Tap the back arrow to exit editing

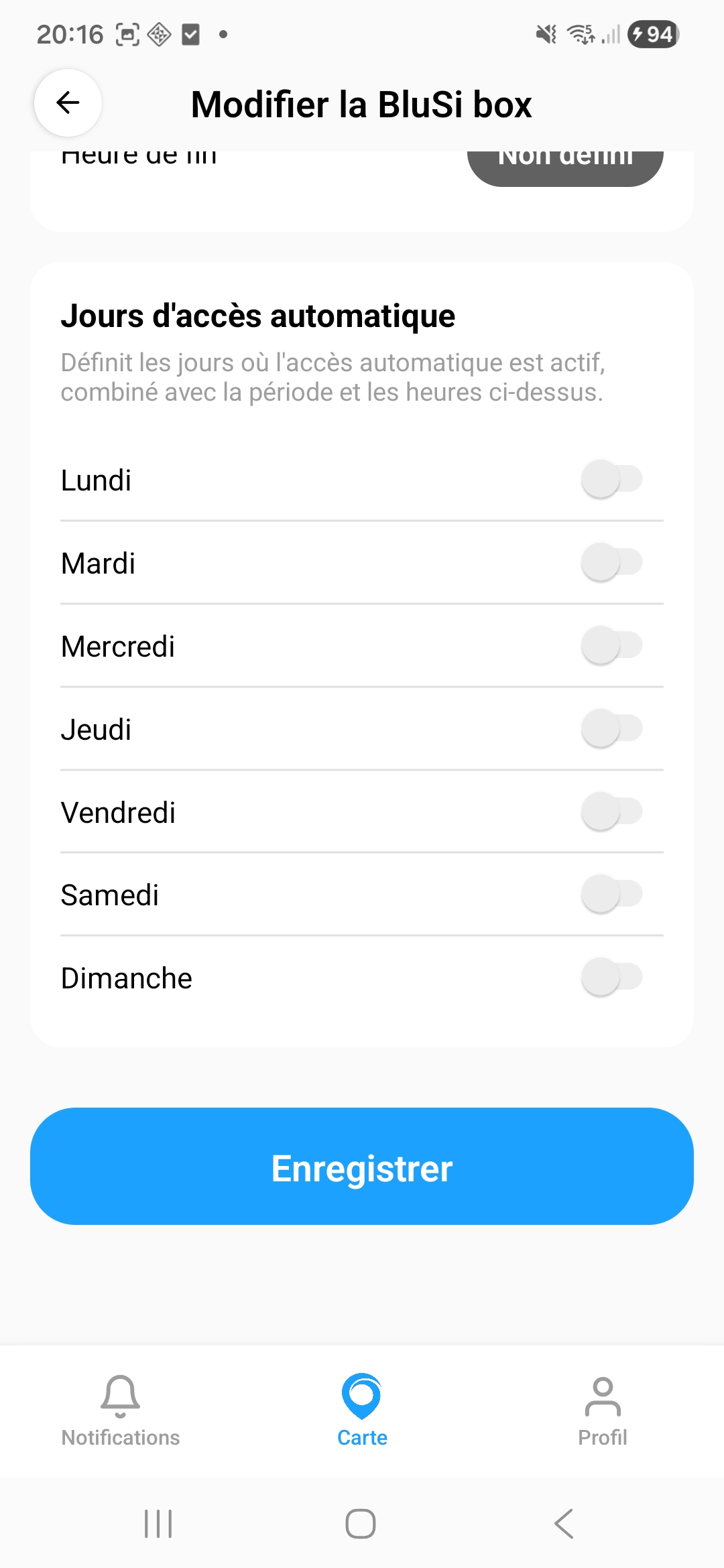pos(66,104)
